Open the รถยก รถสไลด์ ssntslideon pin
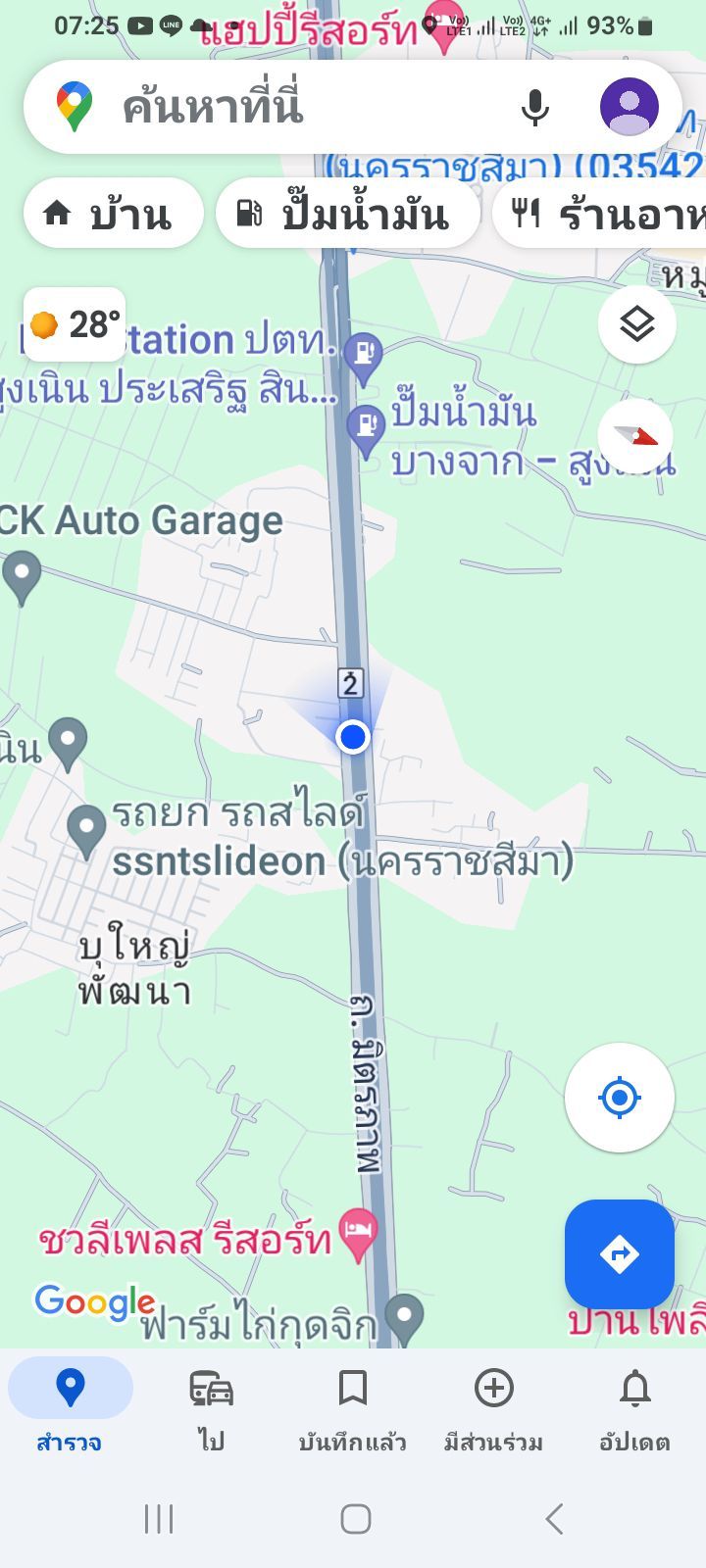The width and height of the screenshot is (706, 1568). coord(86,829)
